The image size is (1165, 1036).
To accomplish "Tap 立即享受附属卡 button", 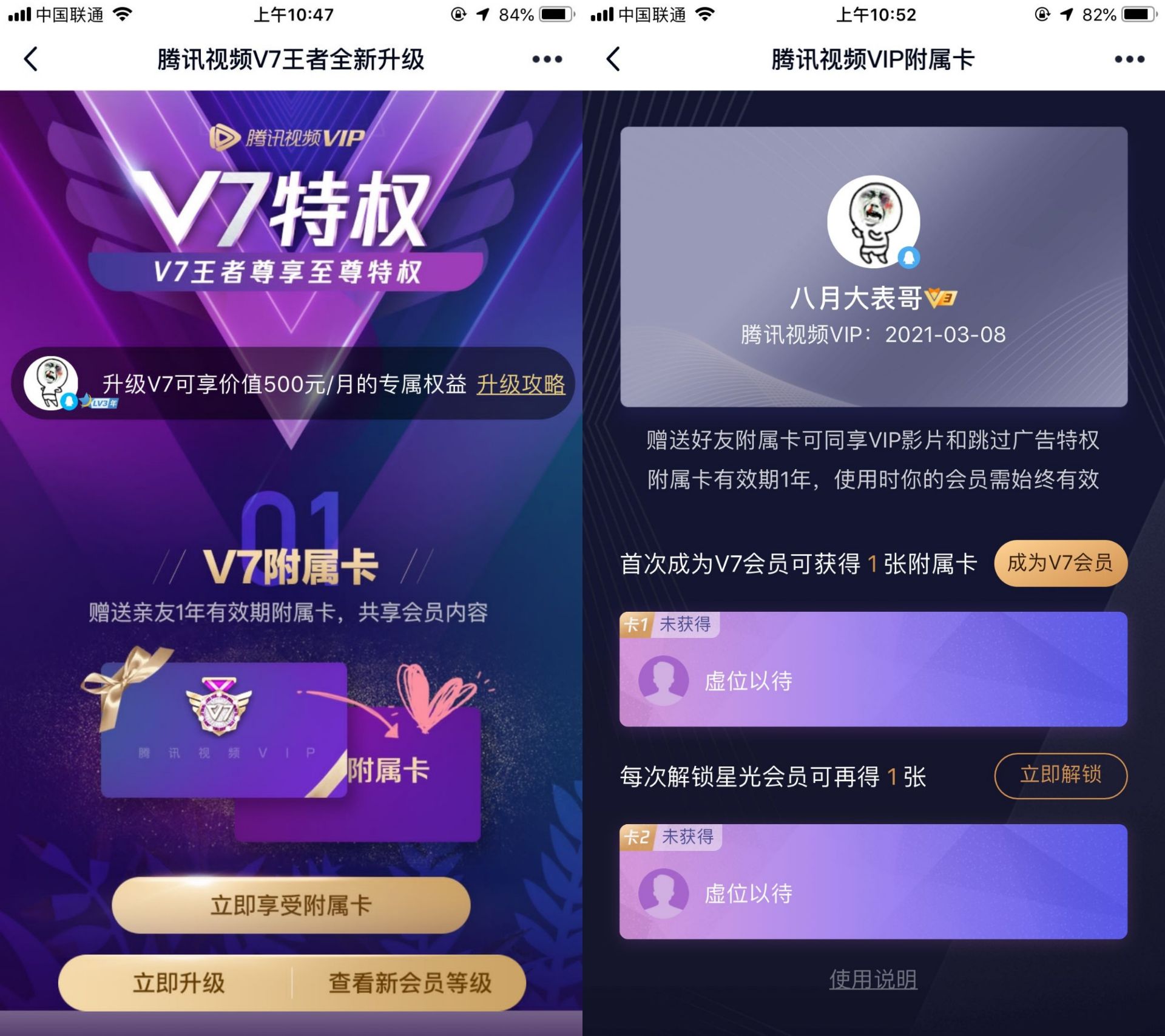I will point(291,905).
